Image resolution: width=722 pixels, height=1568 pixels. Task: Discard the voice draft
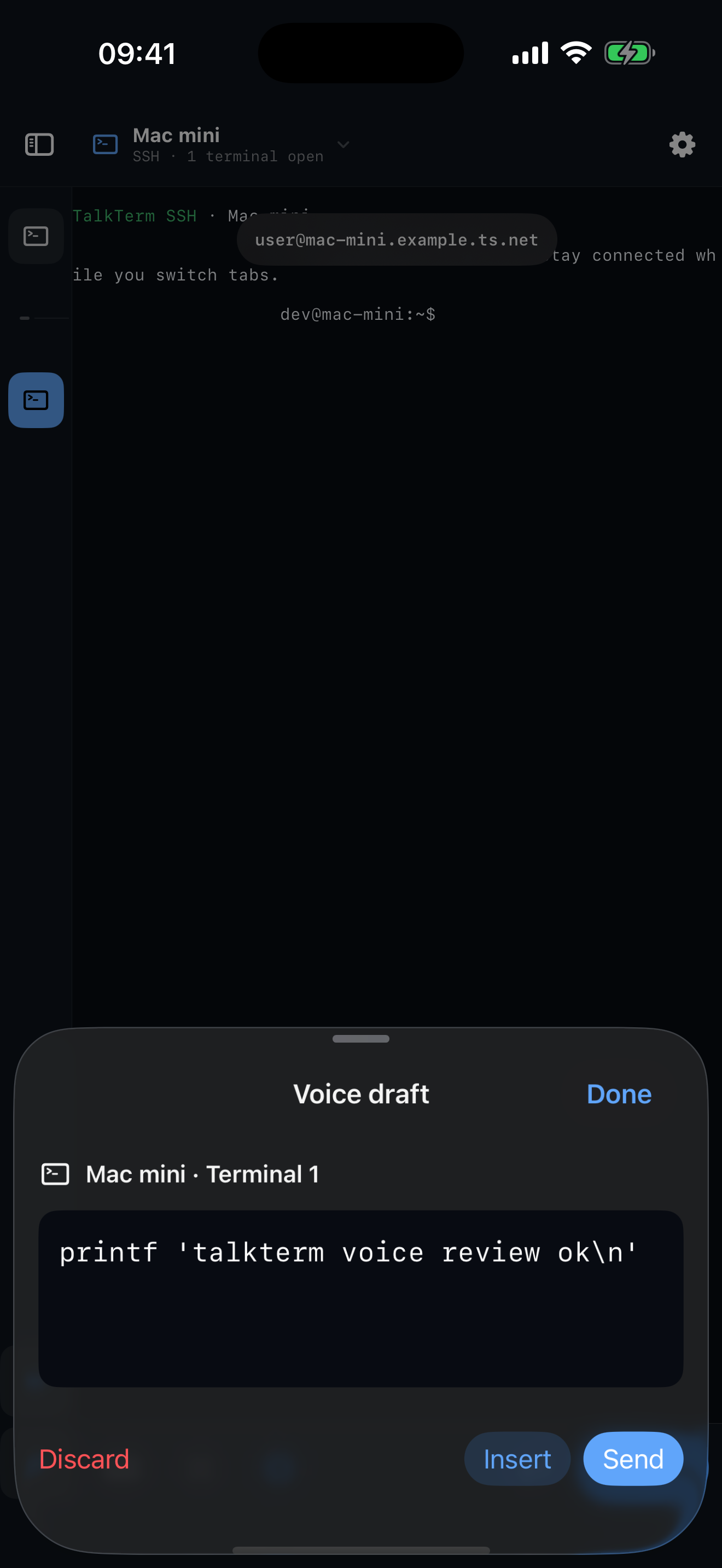84,1459
